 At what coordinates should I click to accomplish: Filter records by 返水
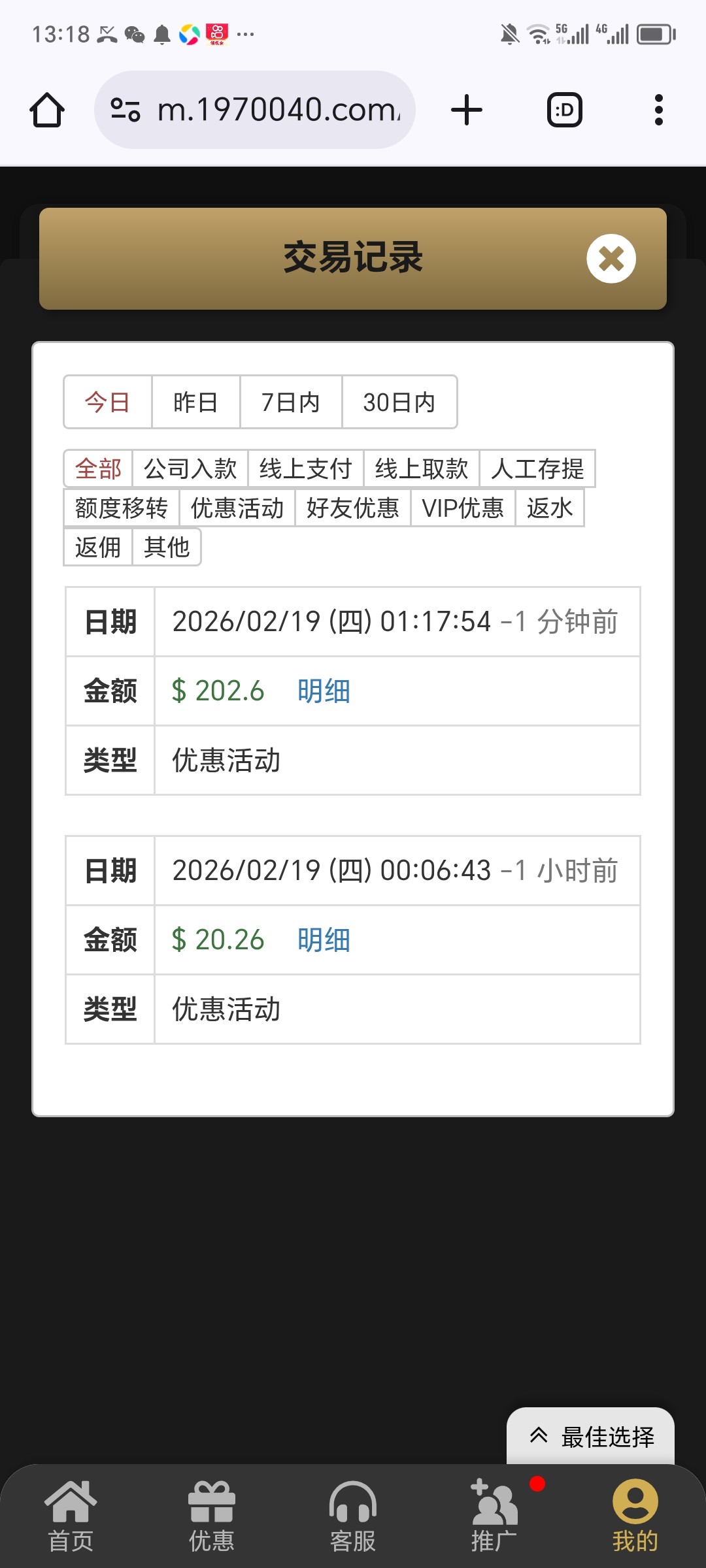tap(550, 508)
